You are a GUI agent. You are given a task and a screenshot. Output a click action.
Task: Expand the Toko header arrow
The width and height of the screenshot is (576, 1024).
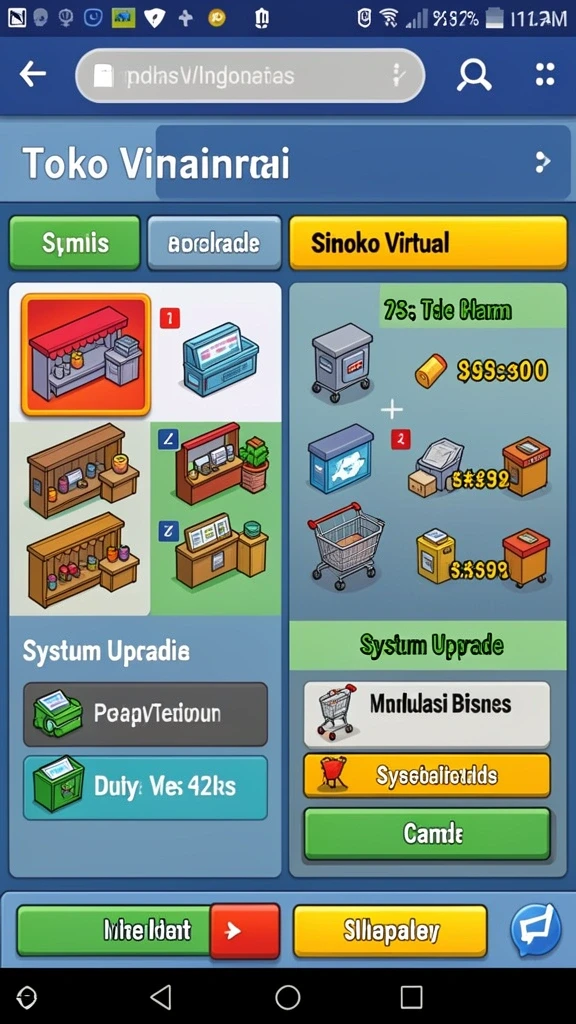point(542,161)
